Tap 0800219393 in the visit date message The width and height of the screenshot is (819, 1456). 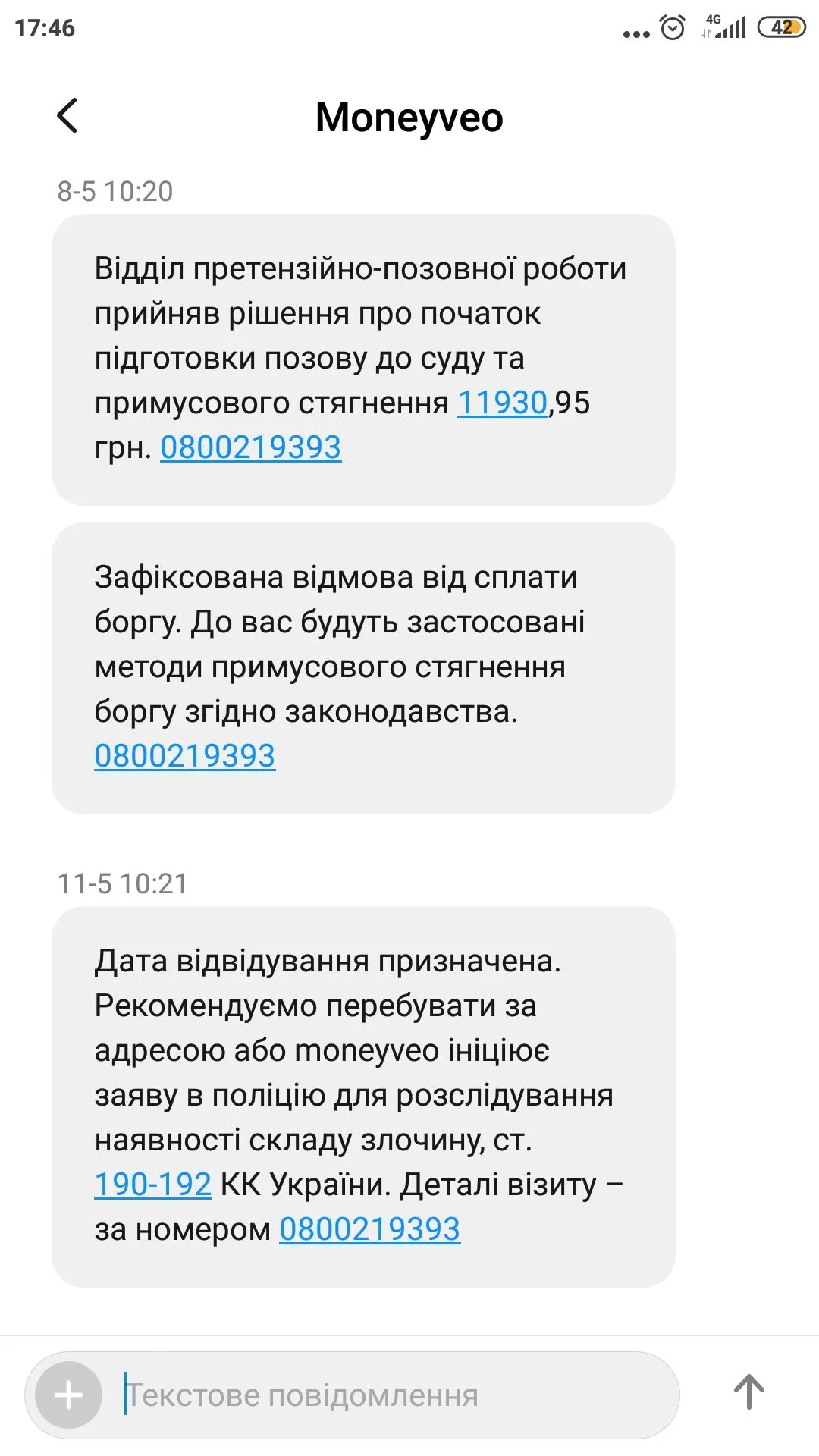369,1229
